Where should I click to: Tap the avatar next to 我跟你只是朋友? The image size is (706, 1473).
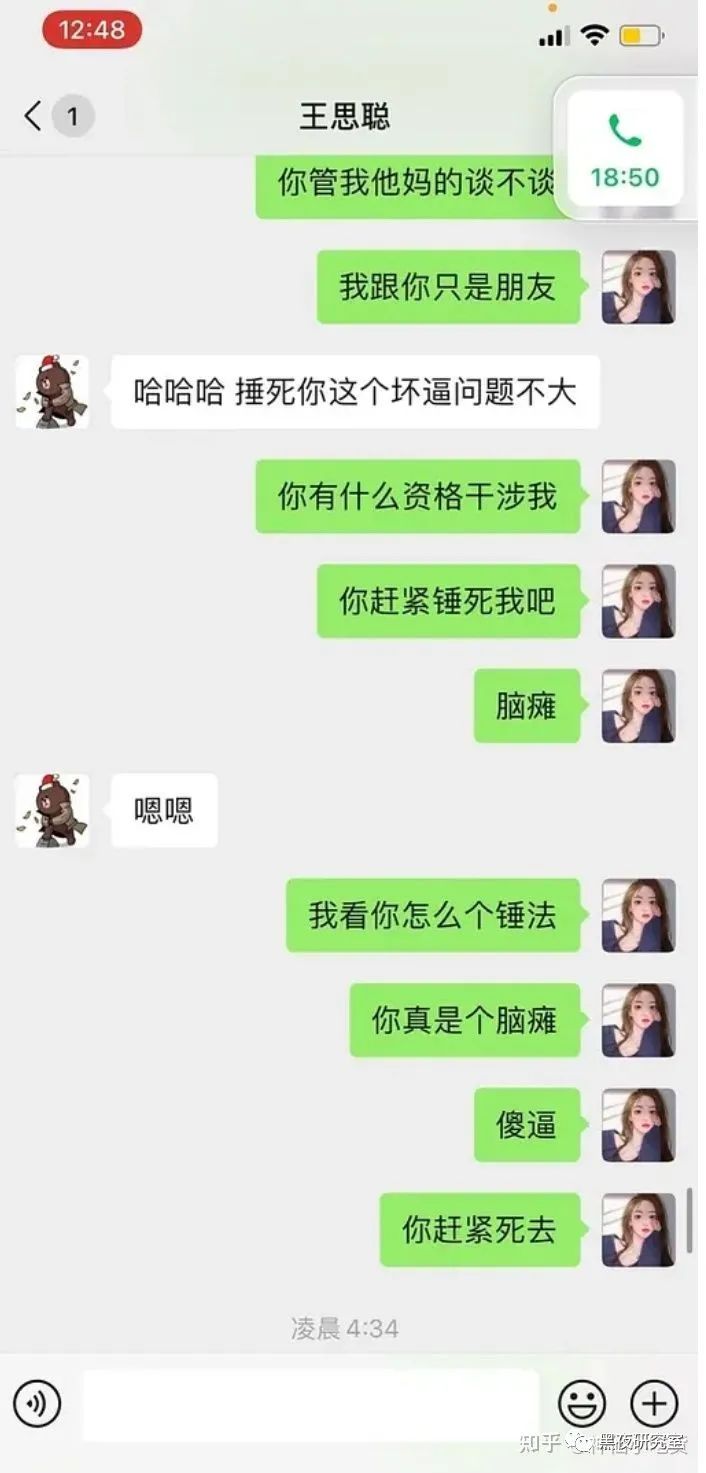[x=639, y=287]
